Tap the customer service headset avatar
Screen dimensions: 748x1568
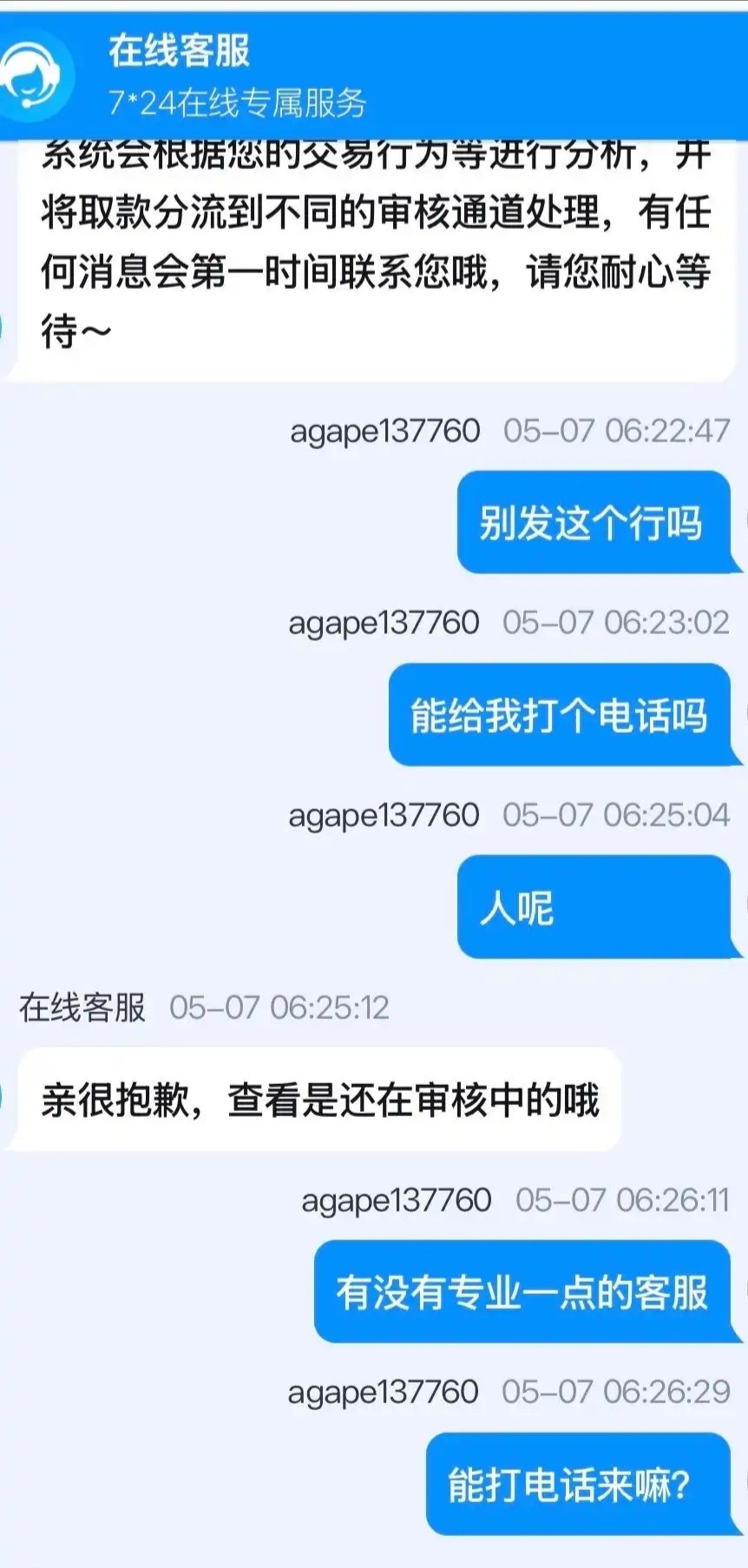[x=33, y=75]
